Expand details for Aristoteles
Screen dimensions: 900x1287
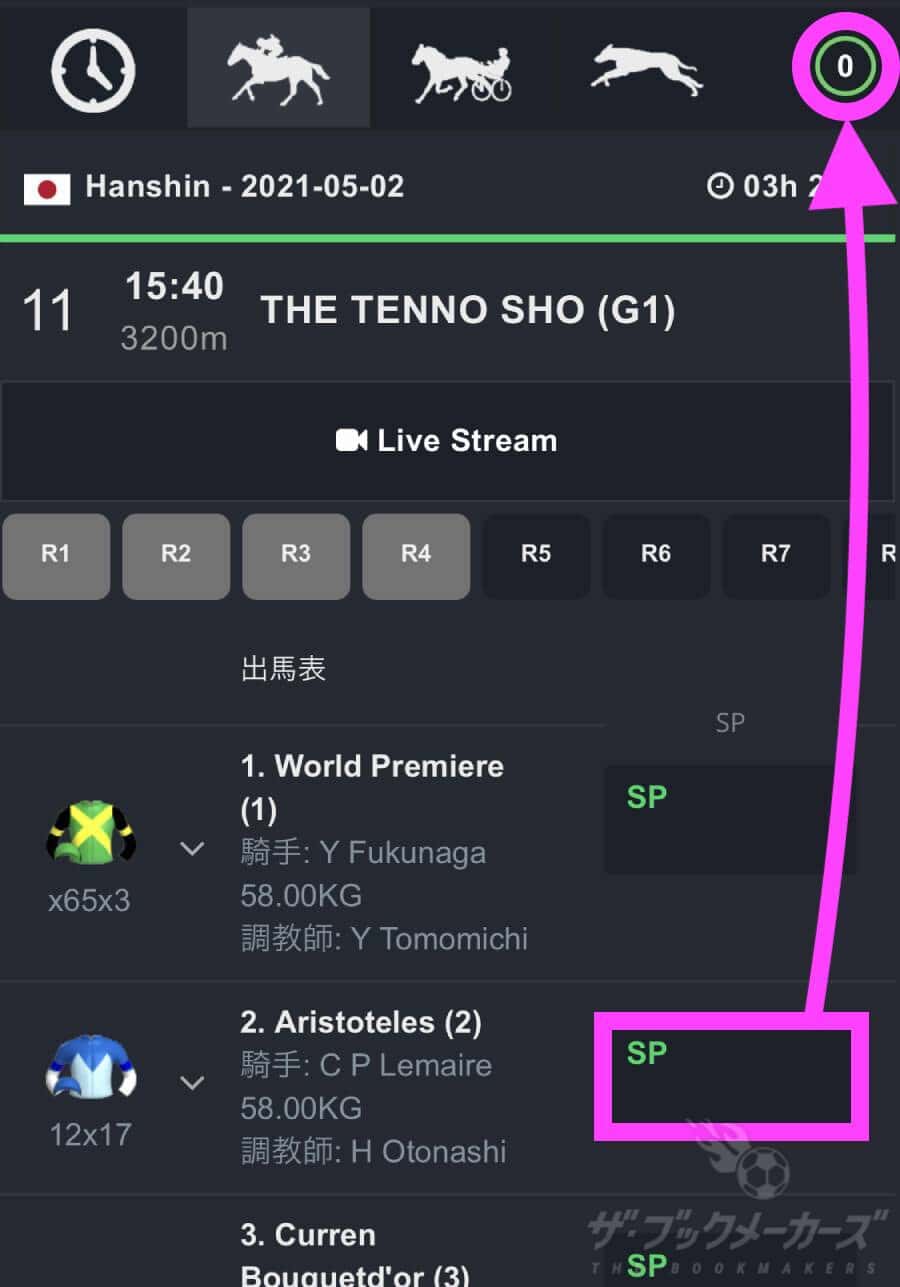[x=191, y=1083]
